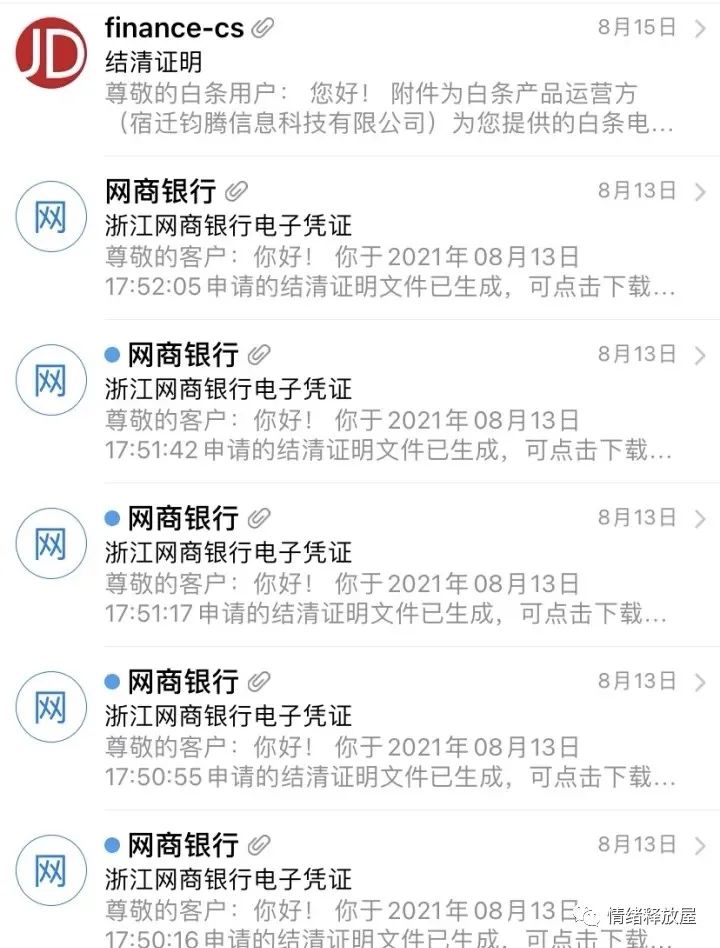Tap the paperclip icon on the last 网商银行 email

coord(258,845)
